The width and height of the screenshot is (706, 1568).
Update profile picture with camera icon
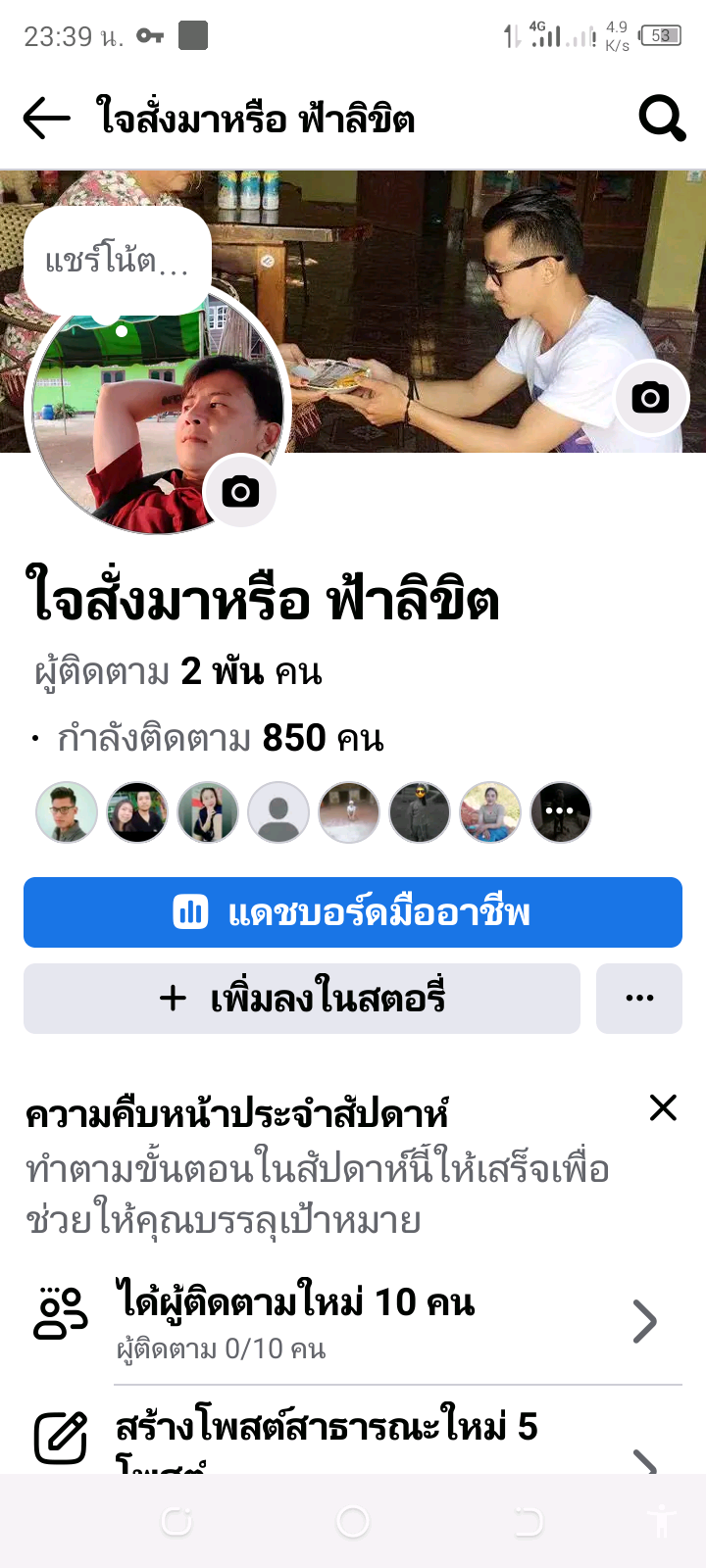pos(240,492)
